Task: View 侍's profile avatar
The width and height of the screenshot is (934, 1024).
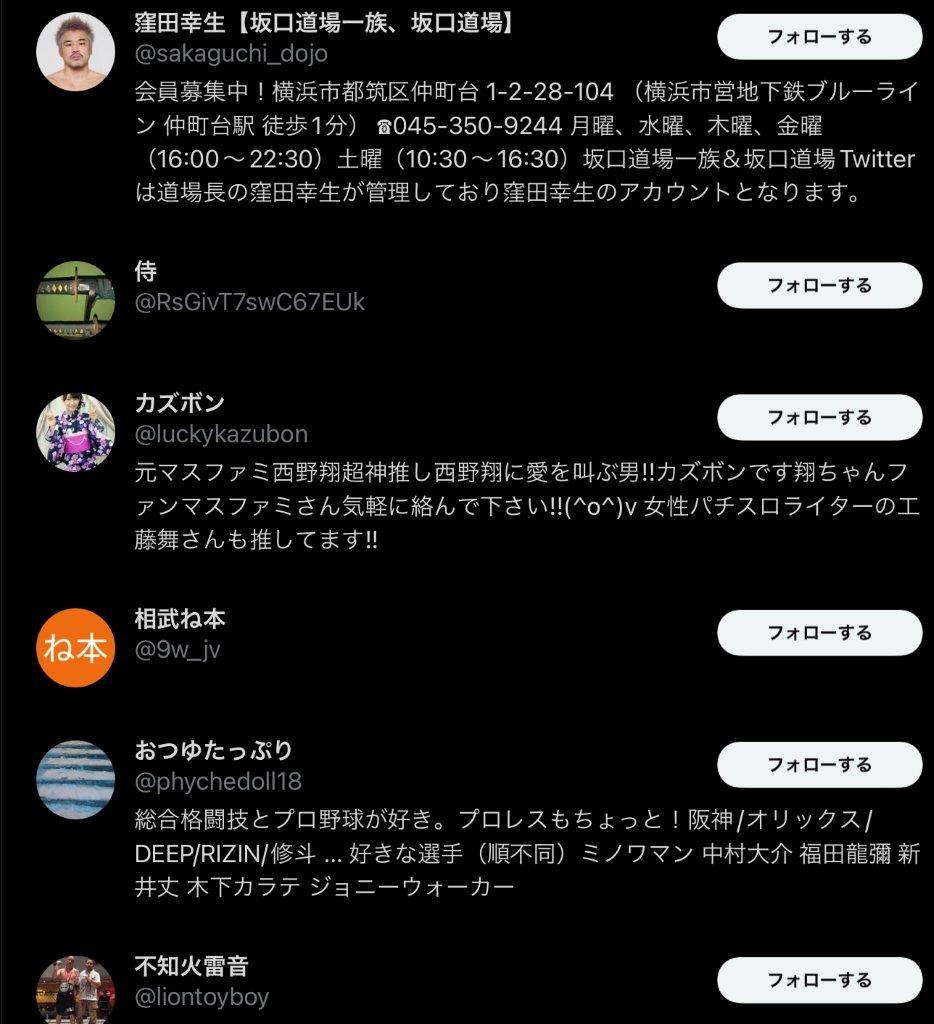Action: [75, 300]
